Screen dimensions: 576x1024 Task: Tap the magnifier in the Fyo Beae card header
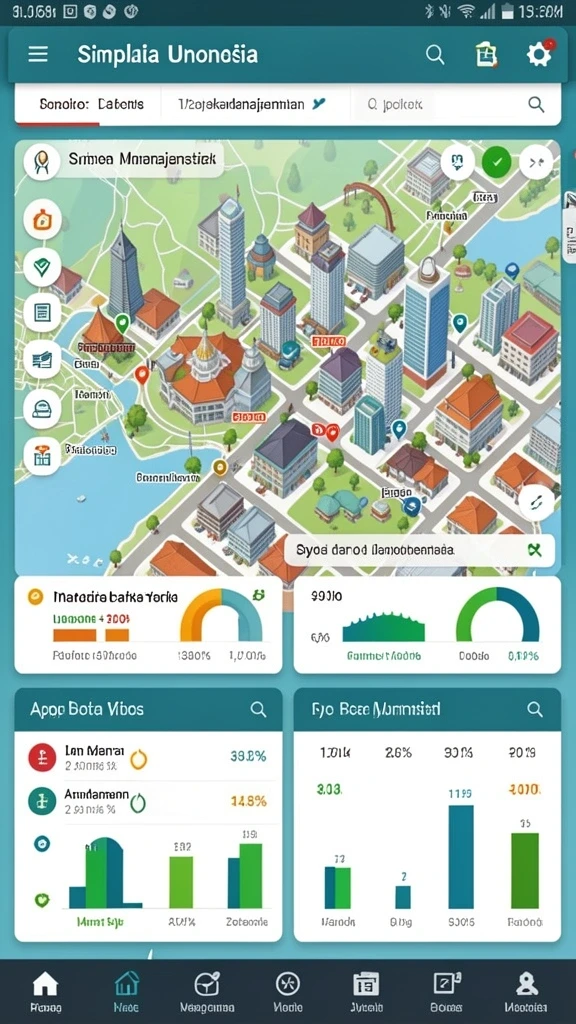pyautogui.click(x=535, y=709)
